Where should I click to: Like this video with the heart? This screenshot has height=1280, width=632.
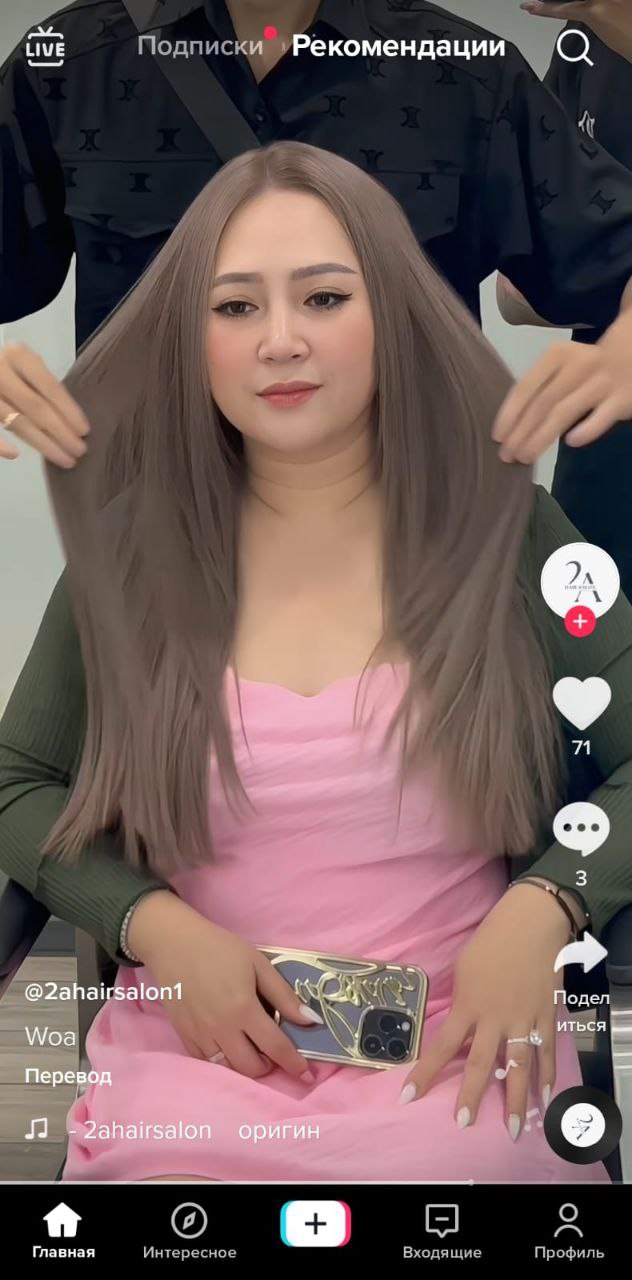tap(581, 703)
